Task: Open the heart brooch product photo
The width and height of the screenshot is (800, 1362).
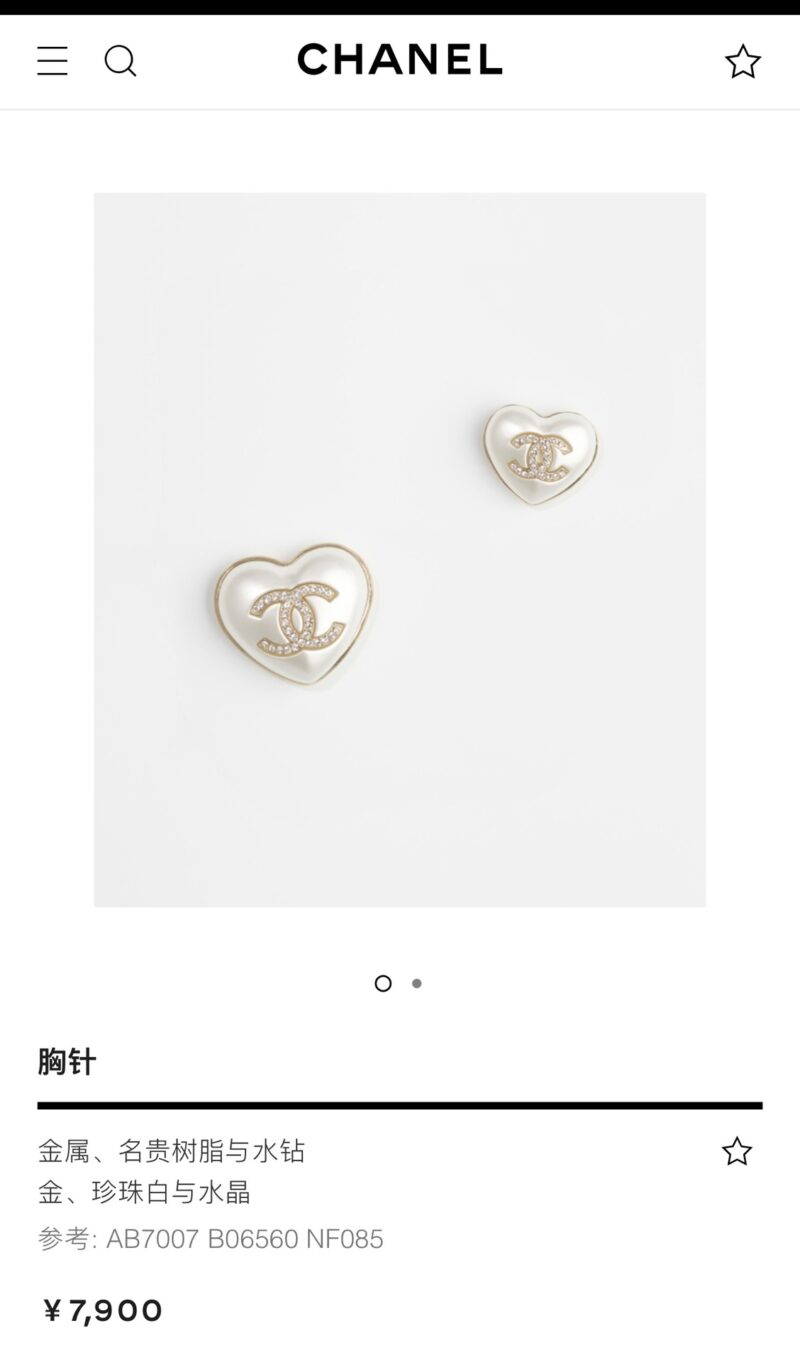Action: (x=400, y=549)
